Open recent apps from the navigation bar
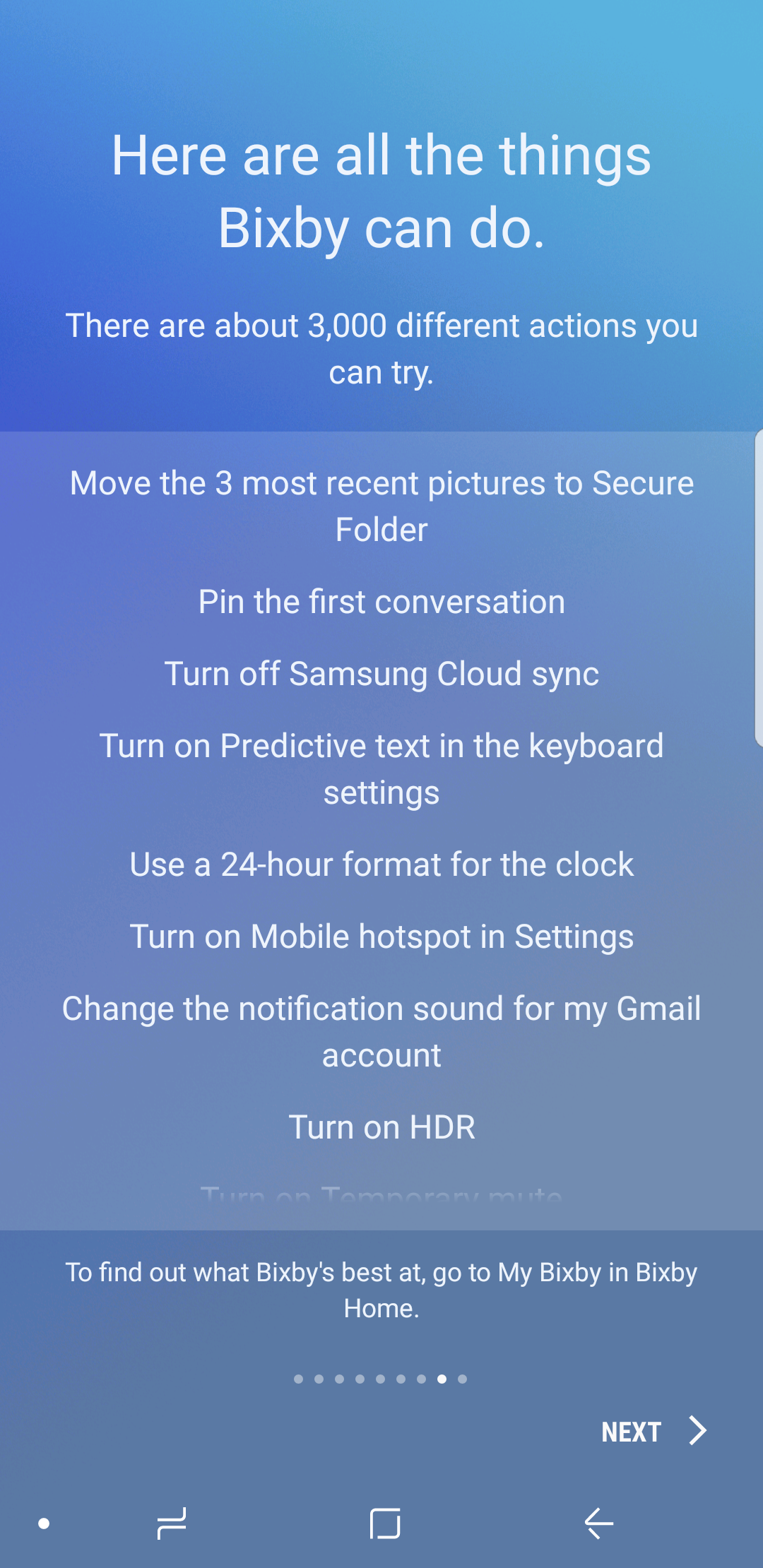 click(x=172, y=1523)
